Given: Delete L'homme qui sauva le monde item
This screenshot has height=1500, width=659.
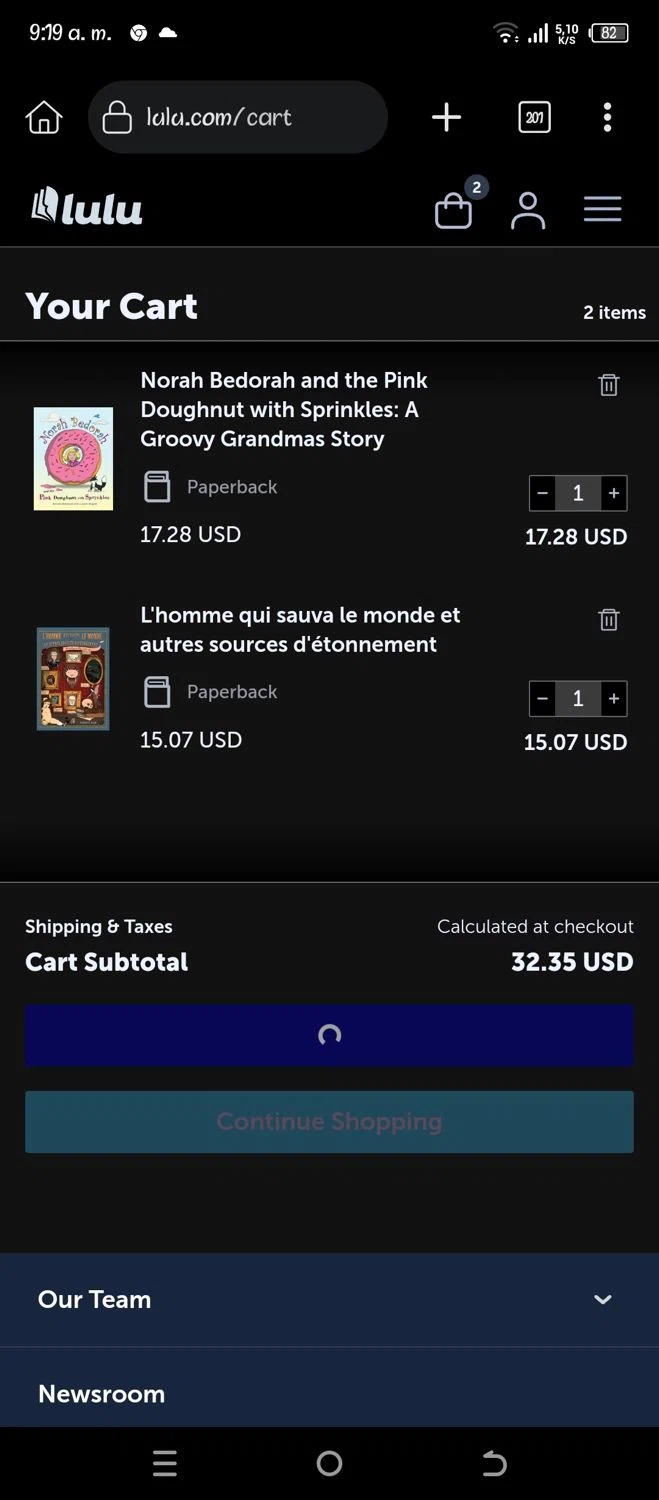Looking at the screenshot, I should [609, 620].
